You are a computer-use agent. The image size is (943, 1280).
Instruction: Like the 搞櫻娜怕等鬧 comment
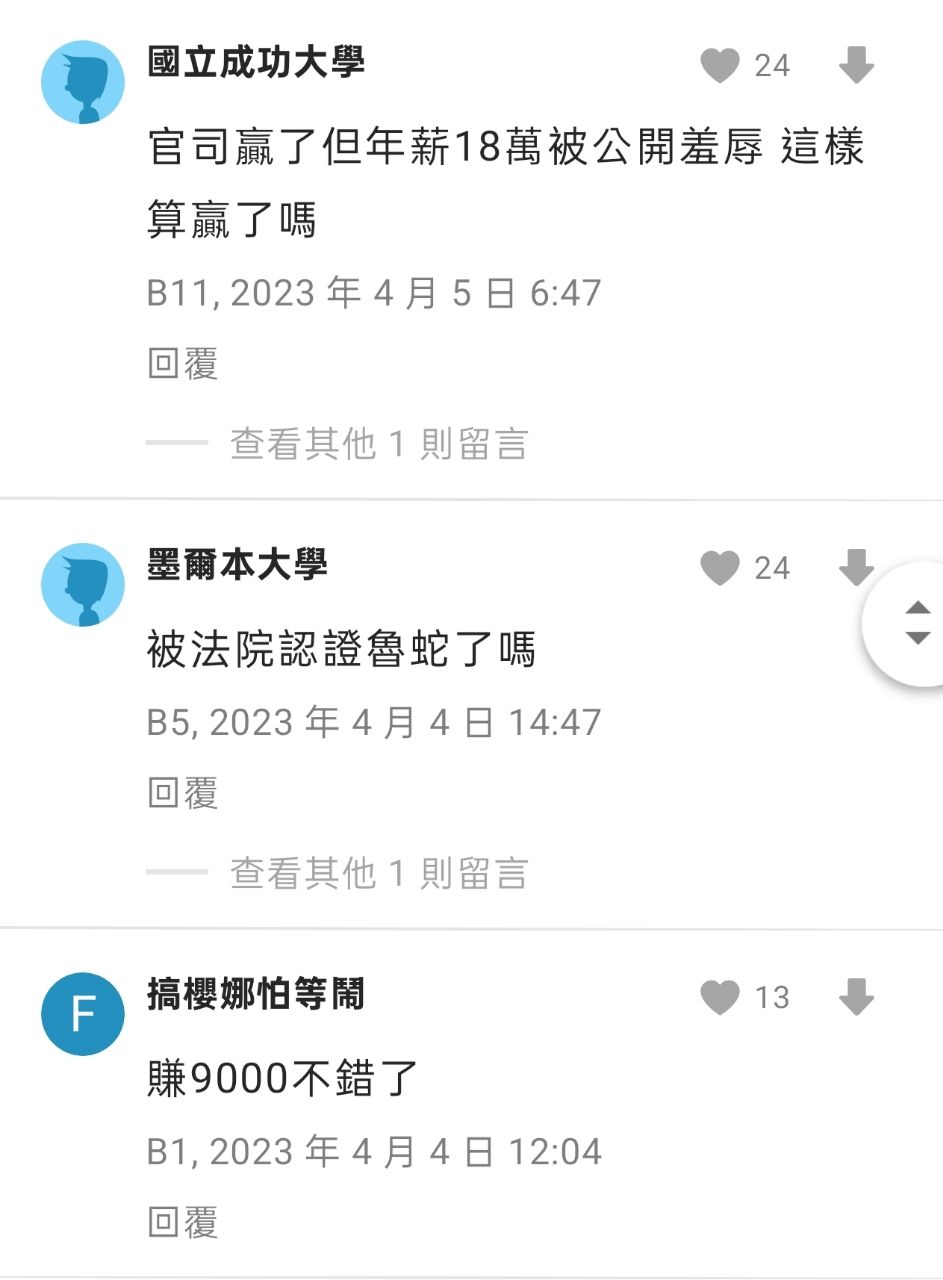click(720, 997)
